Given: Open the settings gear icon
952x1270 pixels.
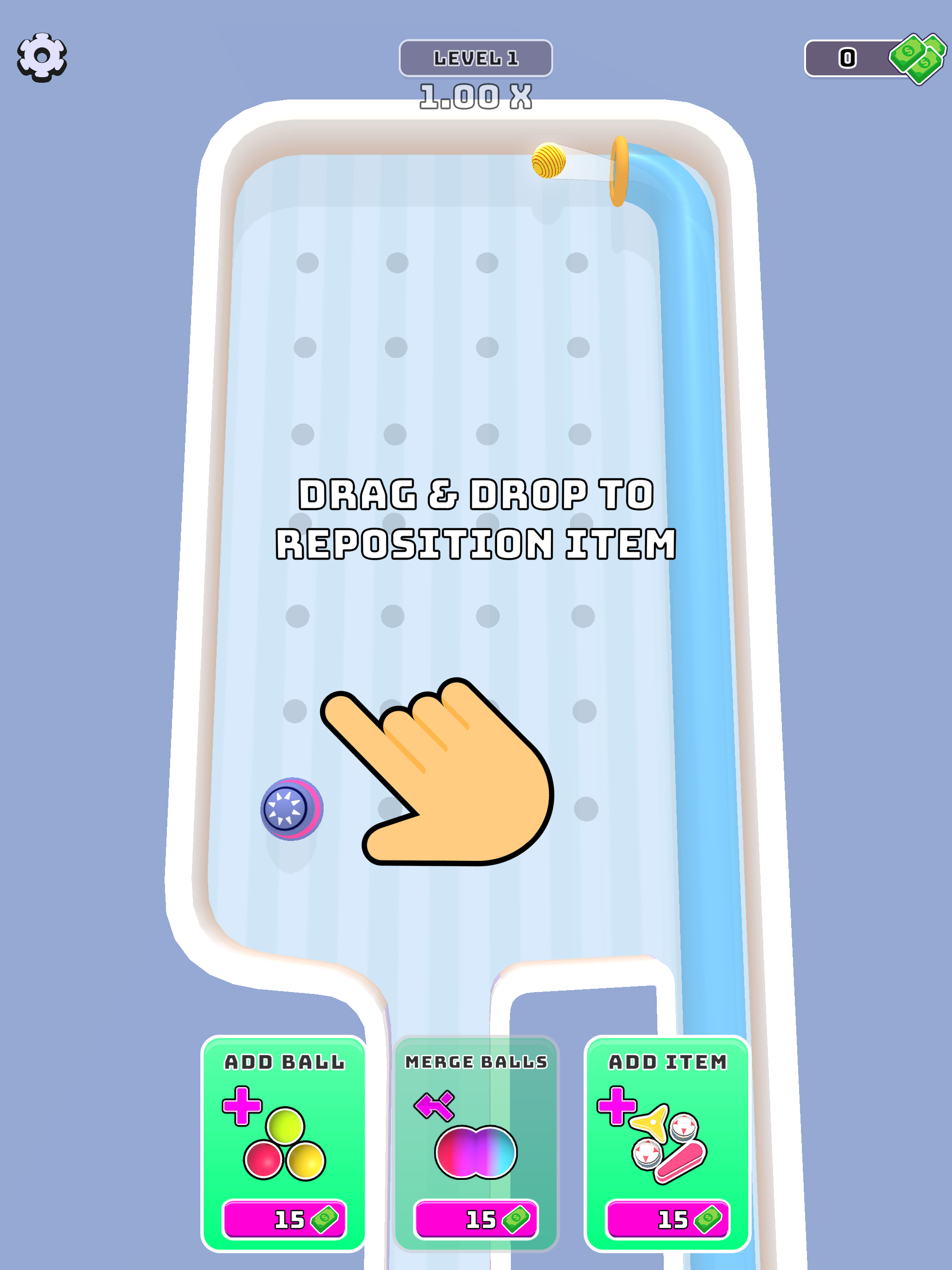Looking at the screenshot, I should coord(42,58).
